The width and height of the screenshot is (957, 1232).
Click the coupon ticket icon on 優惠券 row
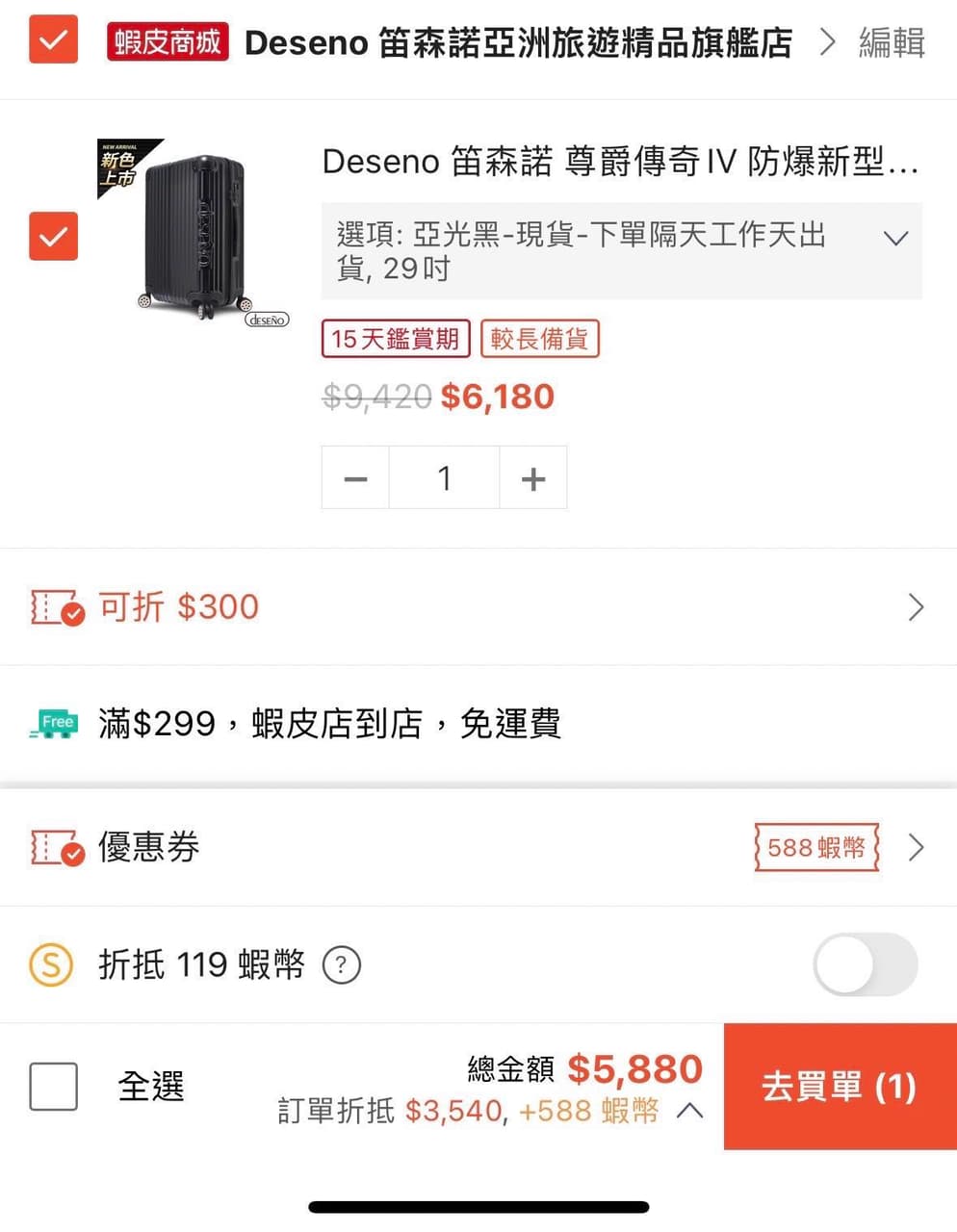(57, 848)
